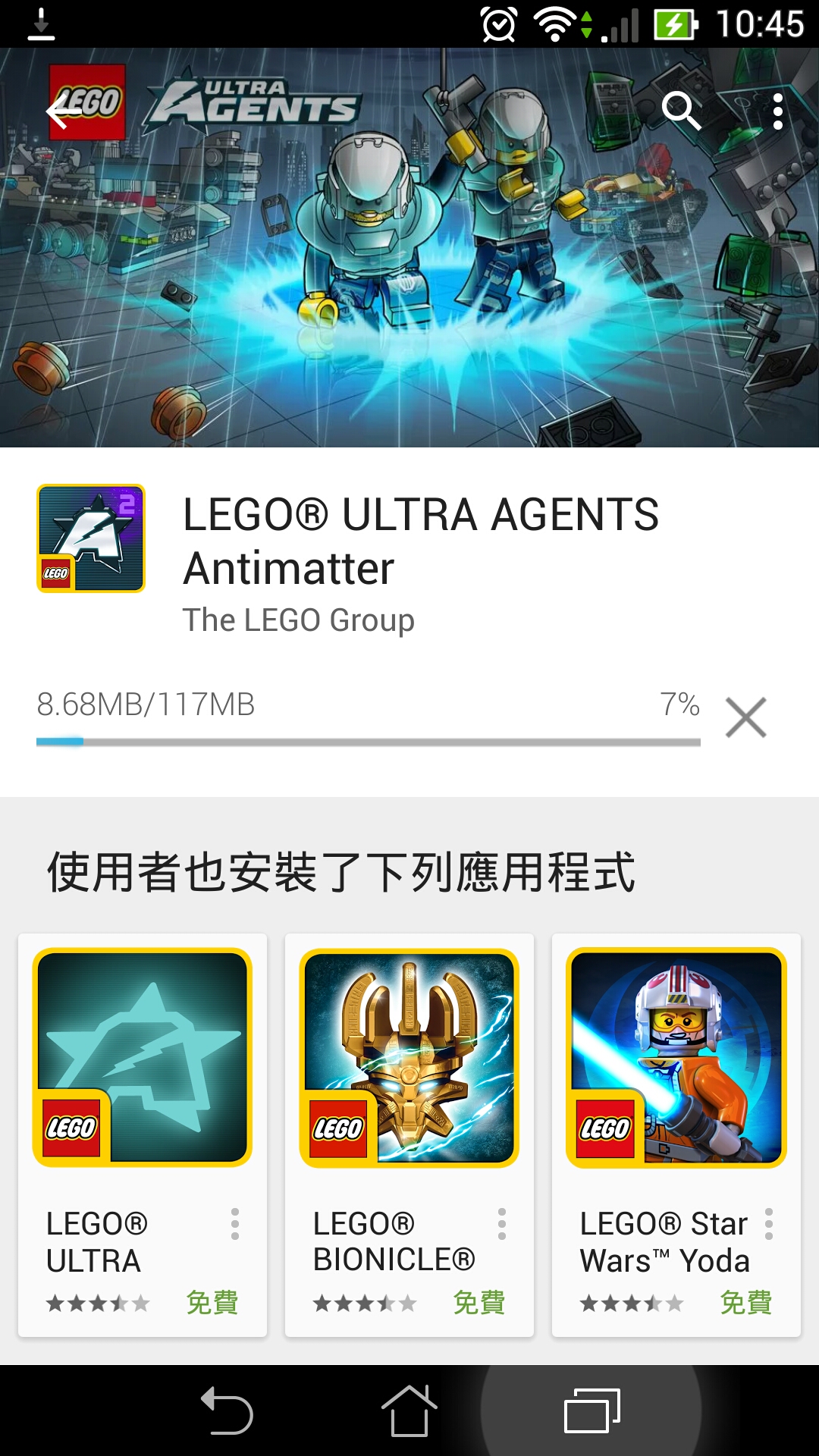Open the search magnifier icon
This screenshot has width=819, height=1456.
tap(680, 111)
